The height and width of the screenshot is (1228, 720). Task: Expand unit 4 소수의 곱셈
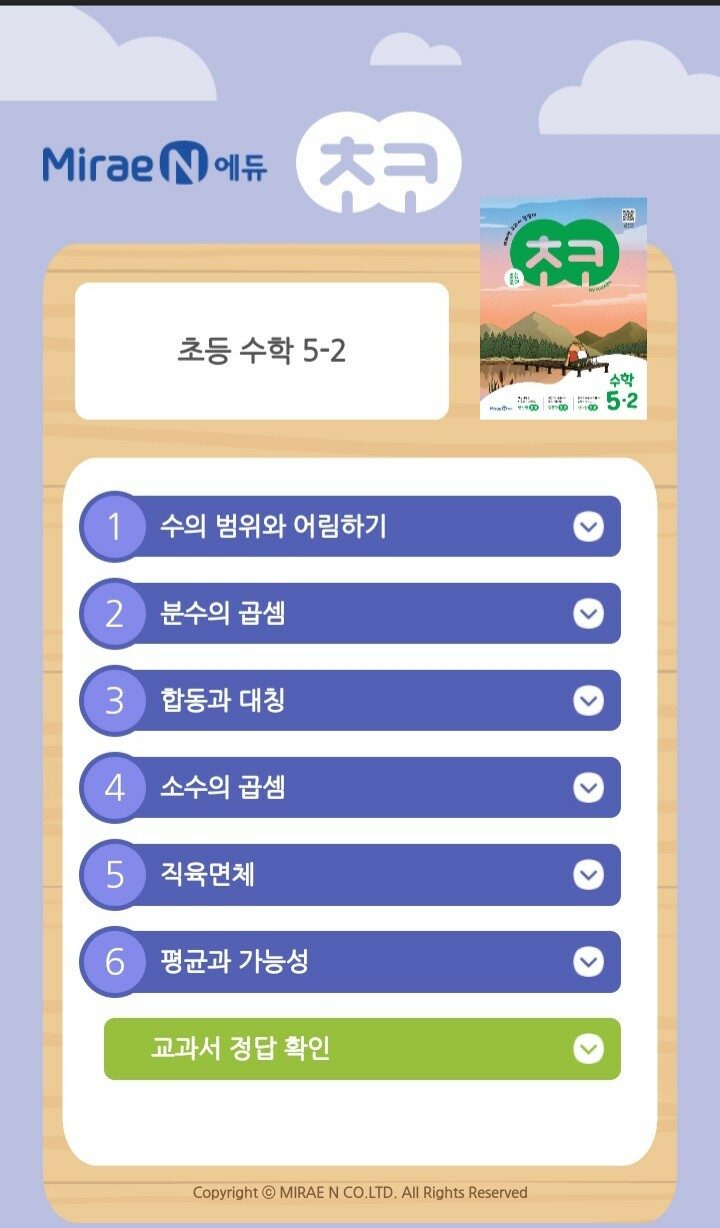pos(588,787)
